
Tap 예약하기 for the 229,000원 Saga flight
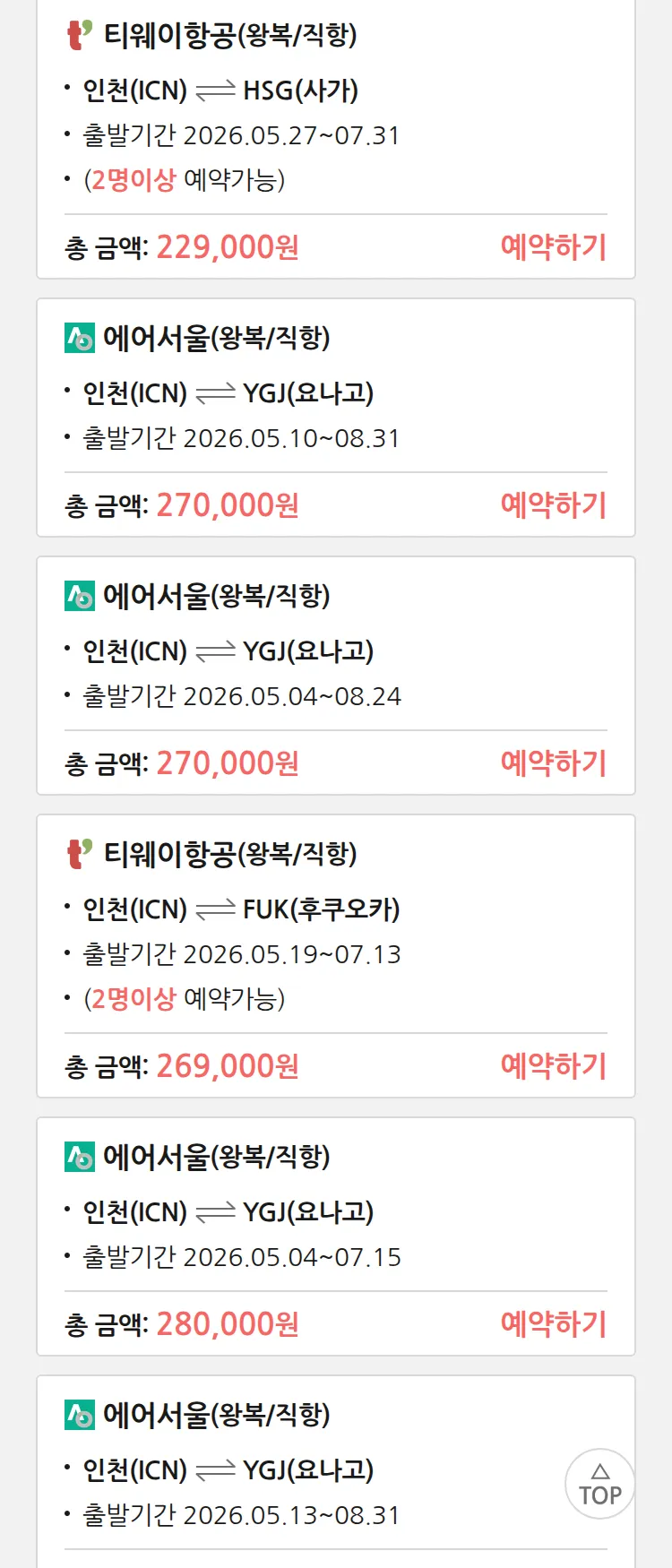coord(553,247)
